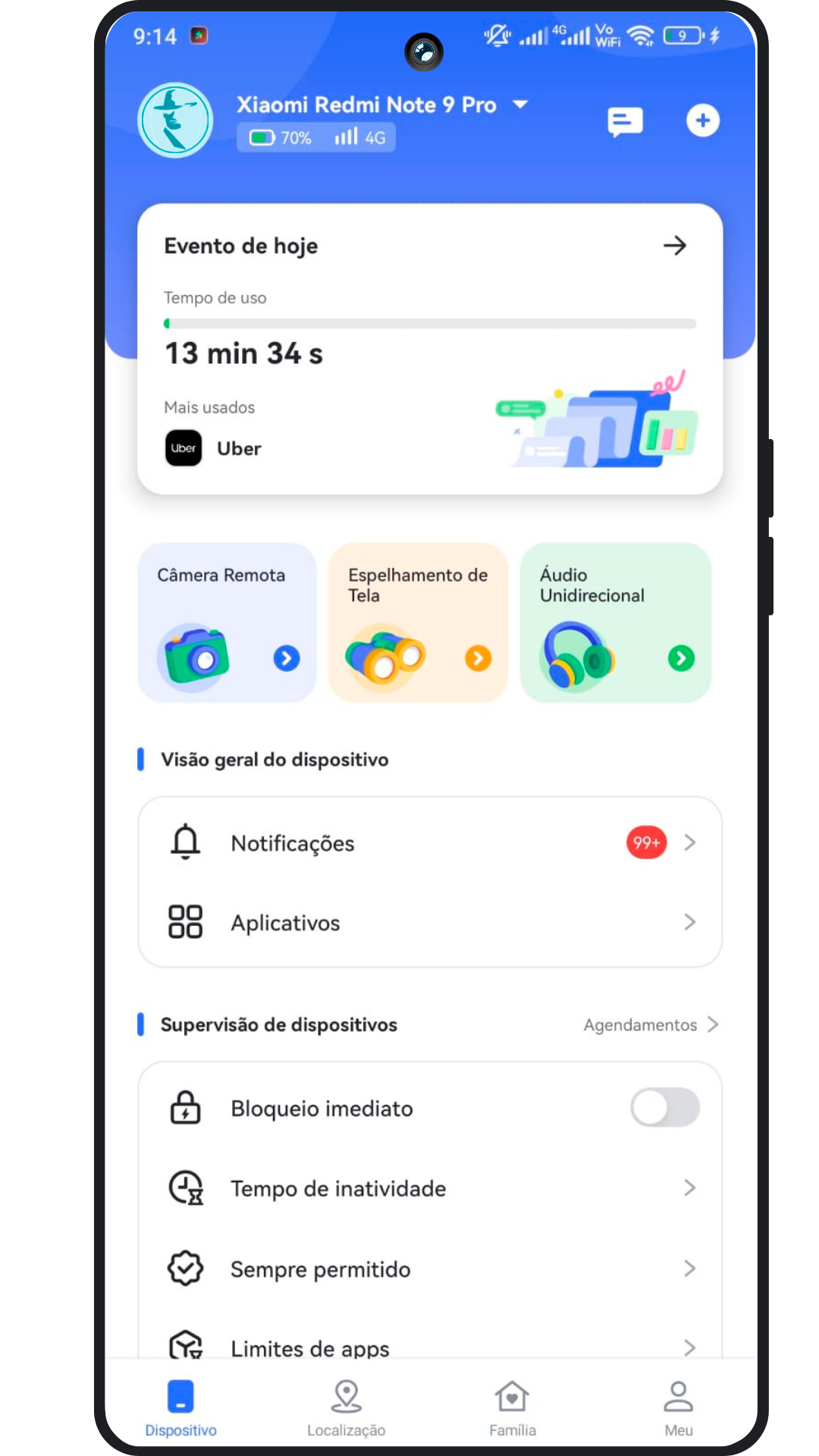Open Limites de apps

(429, 1346)
